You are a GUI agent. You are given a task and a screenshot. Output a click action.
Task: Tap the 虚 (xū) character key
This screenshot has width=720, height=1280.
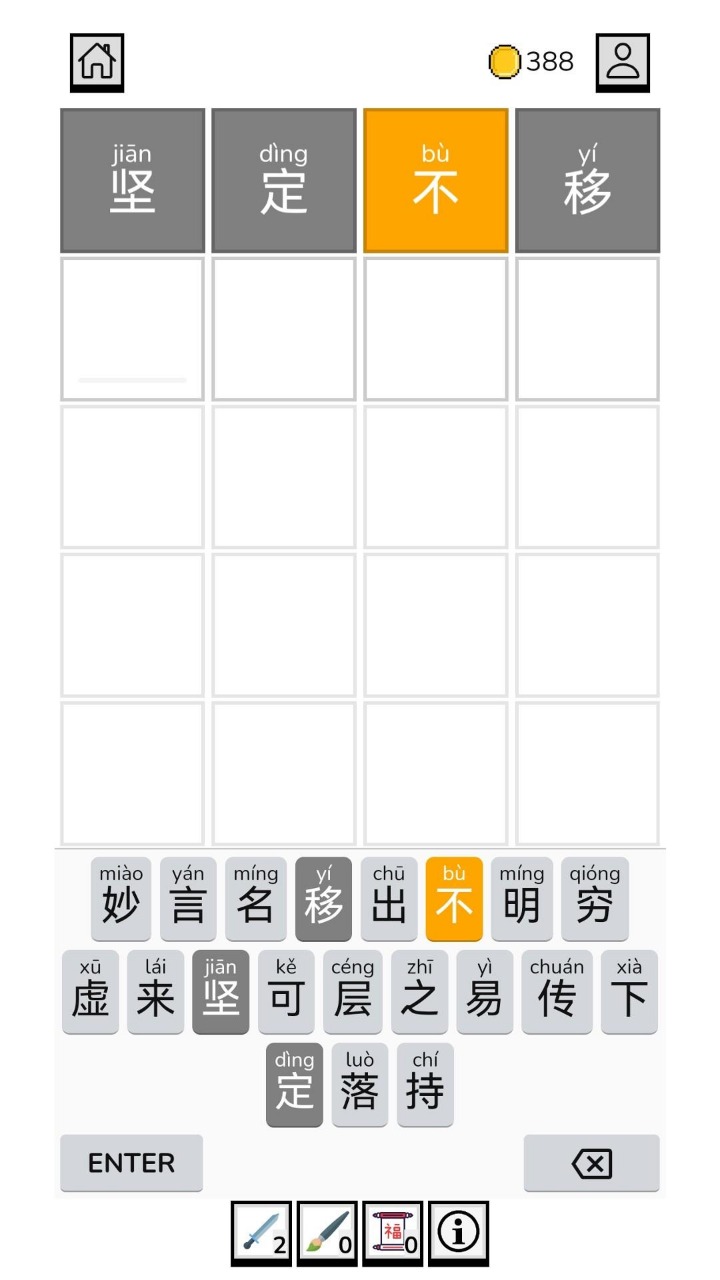click(90, 991)
